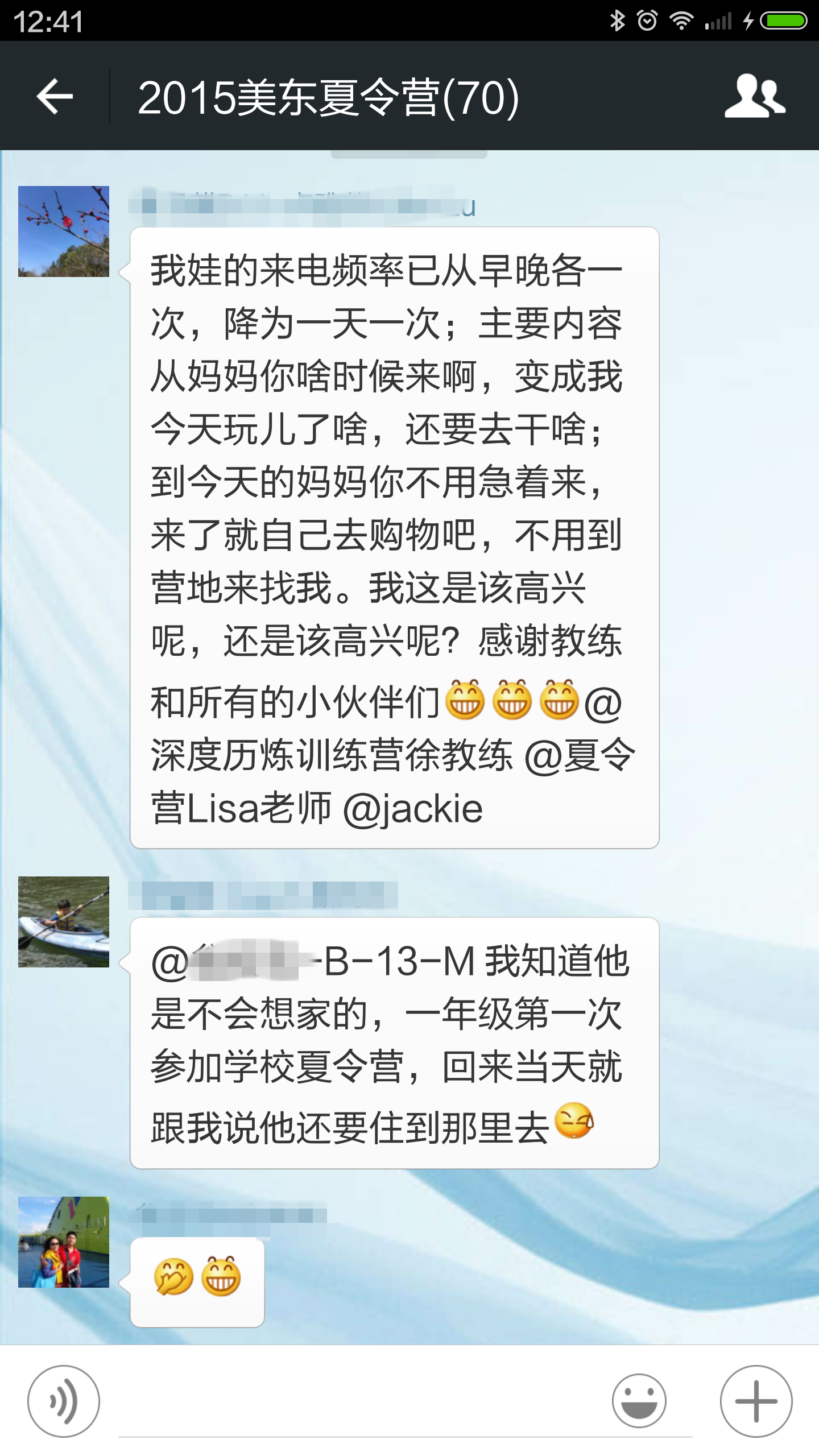
Task: Switch to voice message input
Action: tap(64, 1401)
